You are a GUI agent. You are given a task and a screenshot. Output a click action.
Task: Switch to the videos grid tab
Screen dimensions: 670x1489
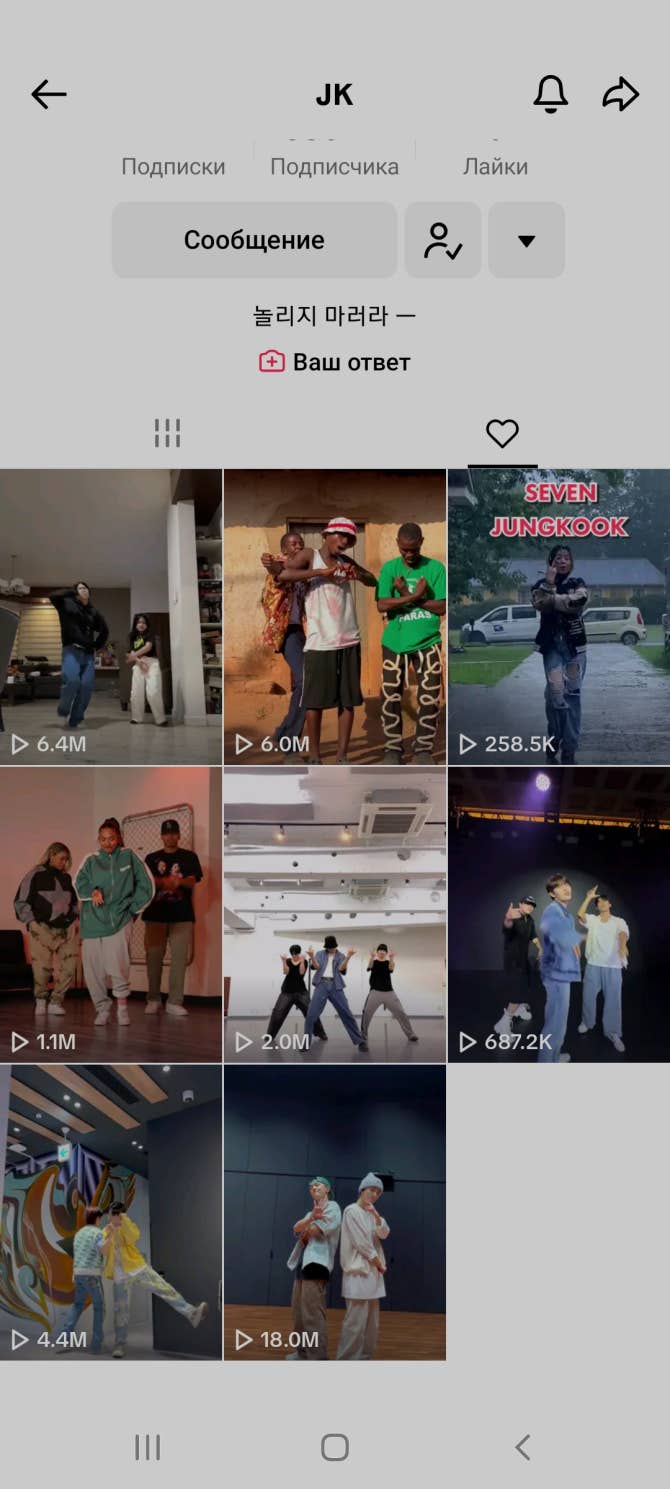pos(167,433)
